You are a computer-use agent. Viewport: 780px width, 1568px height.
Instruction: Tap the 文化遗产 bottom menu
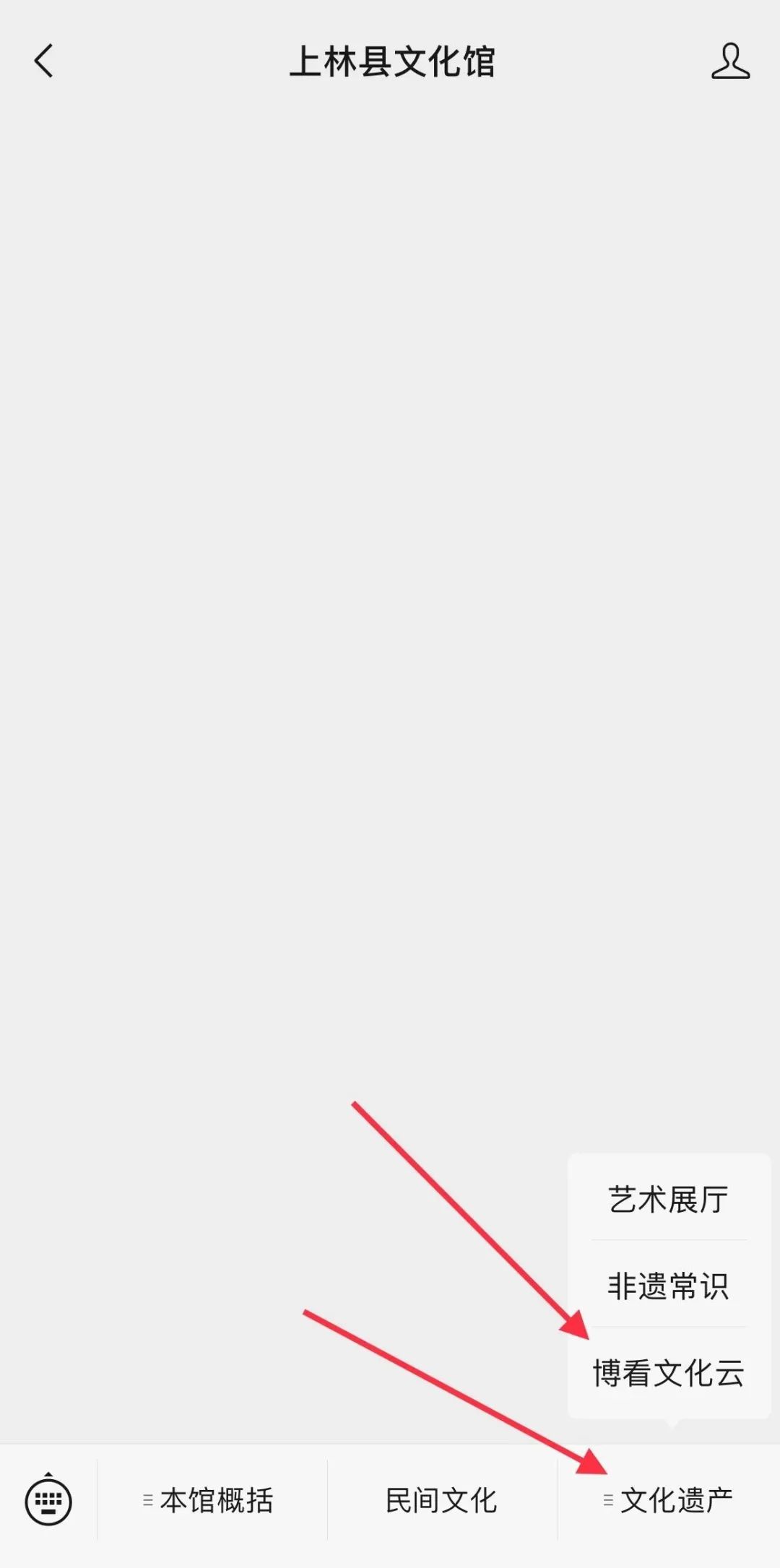[x=669, y=1501]
